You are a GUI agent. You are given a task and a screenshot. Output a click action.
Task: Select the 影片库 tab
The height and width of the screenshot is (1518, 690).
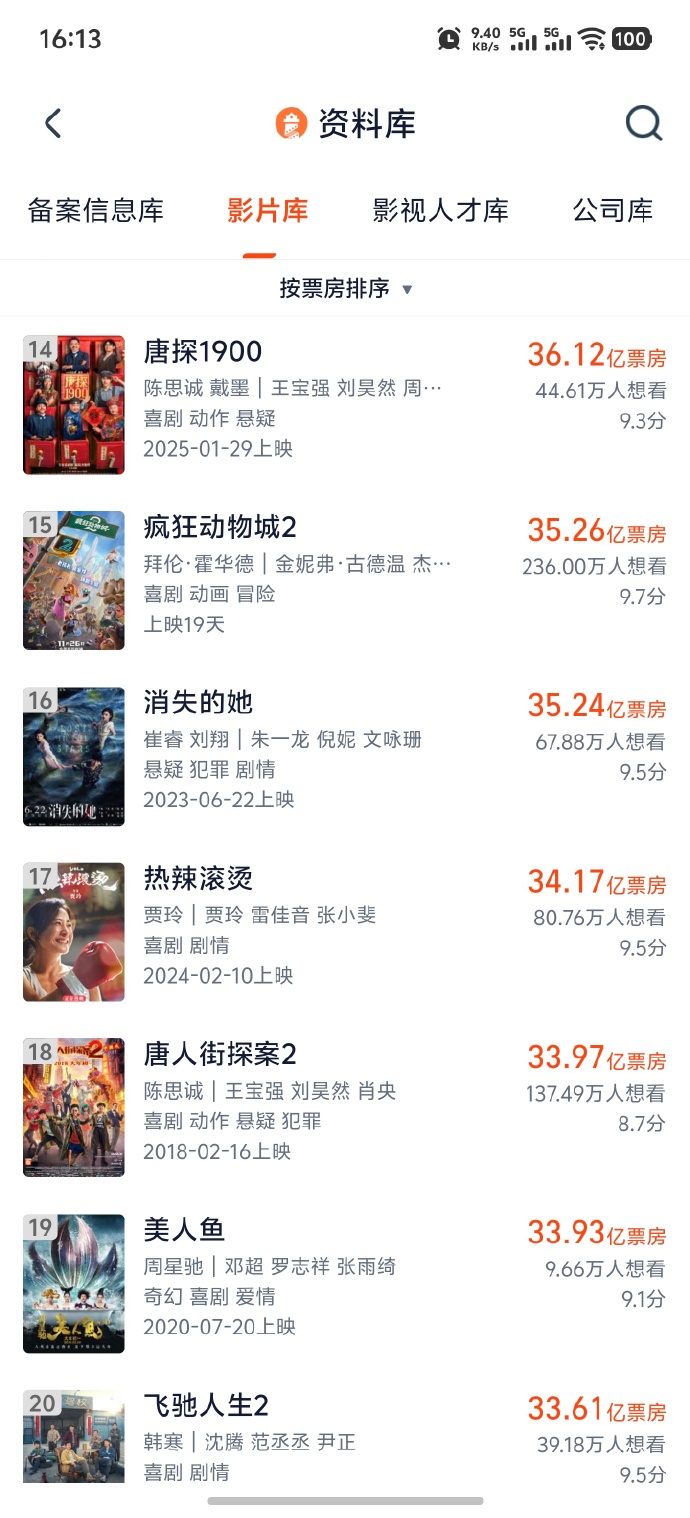[267, 211]
